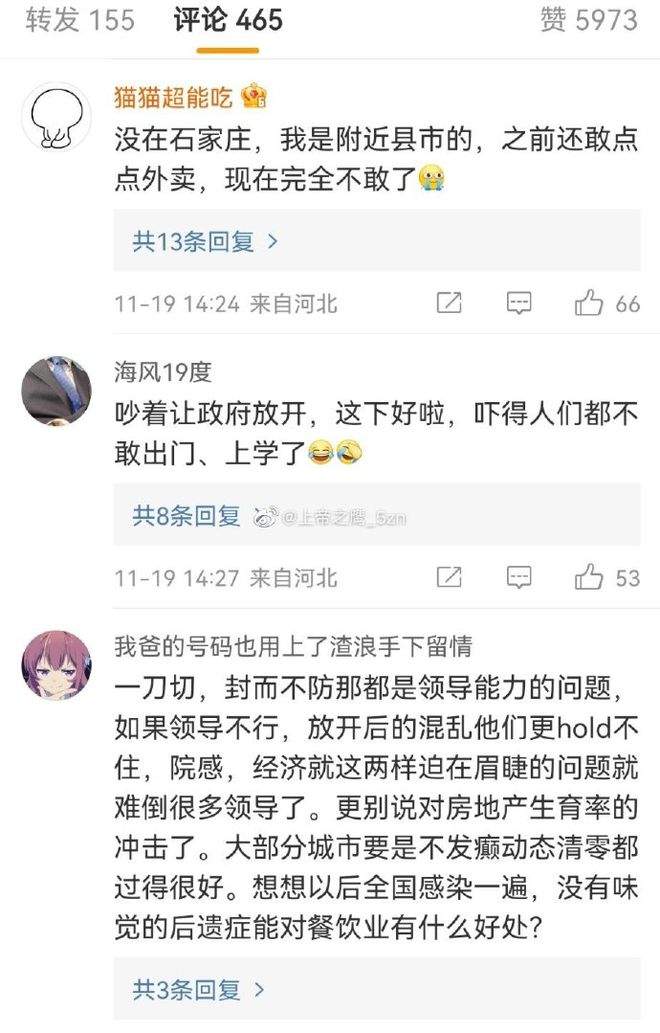The height and width of the screenshot is (1033, 660).
Task: Reply to 猫猫超能吃's comment
Action: (518, 303)
